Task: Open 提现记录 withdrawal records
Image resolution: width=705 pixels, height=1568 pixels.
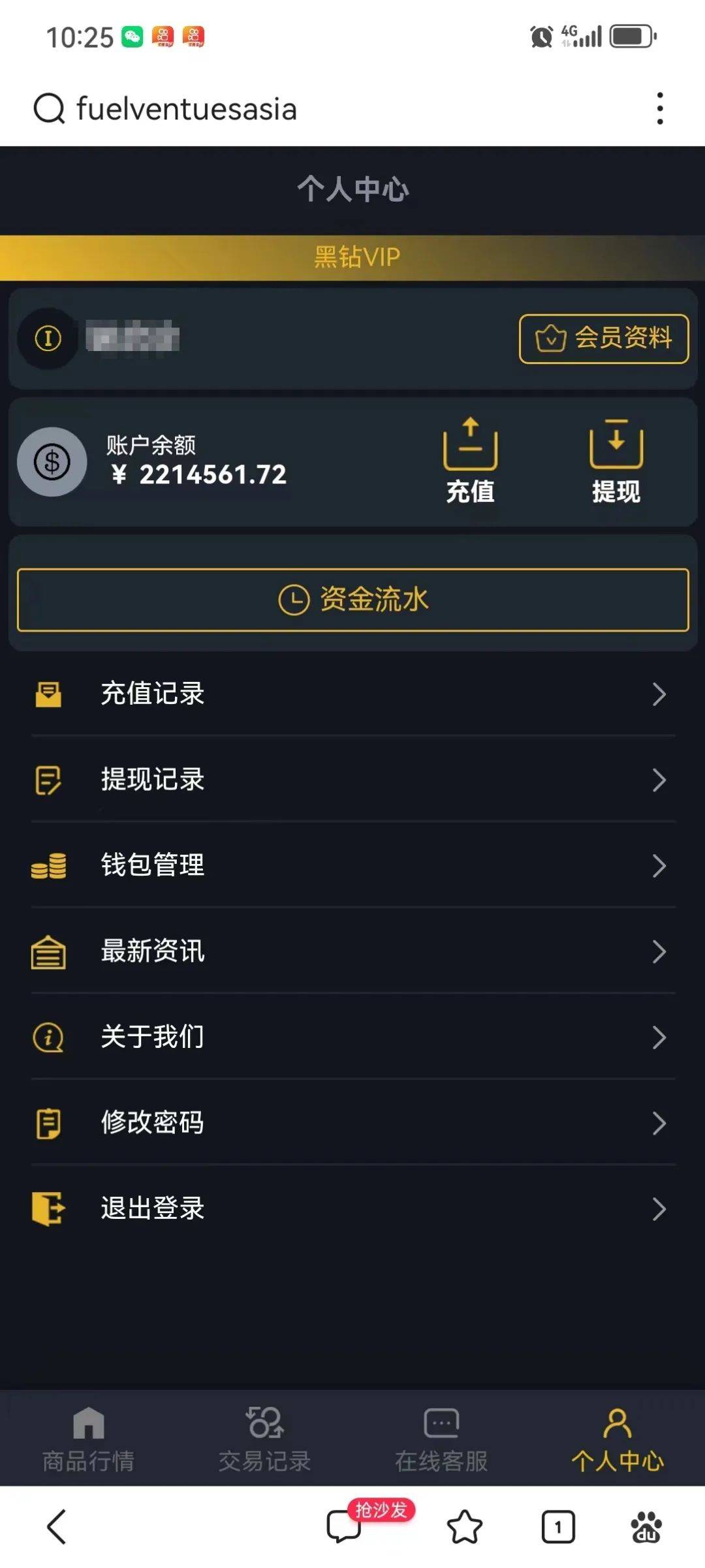Action: click(x=352, y=779)
